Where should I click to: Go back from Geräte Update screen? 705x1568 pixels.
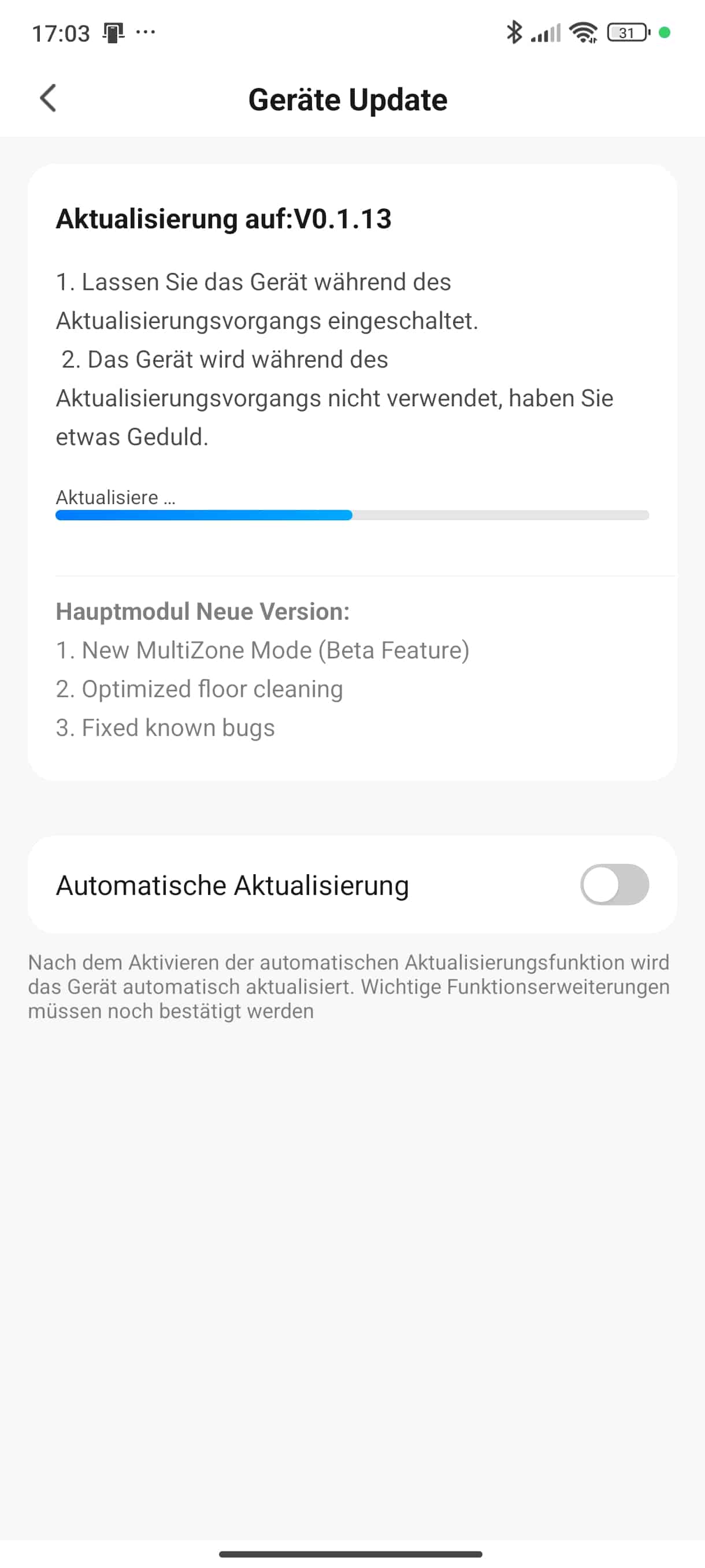(x=48, y=99)
